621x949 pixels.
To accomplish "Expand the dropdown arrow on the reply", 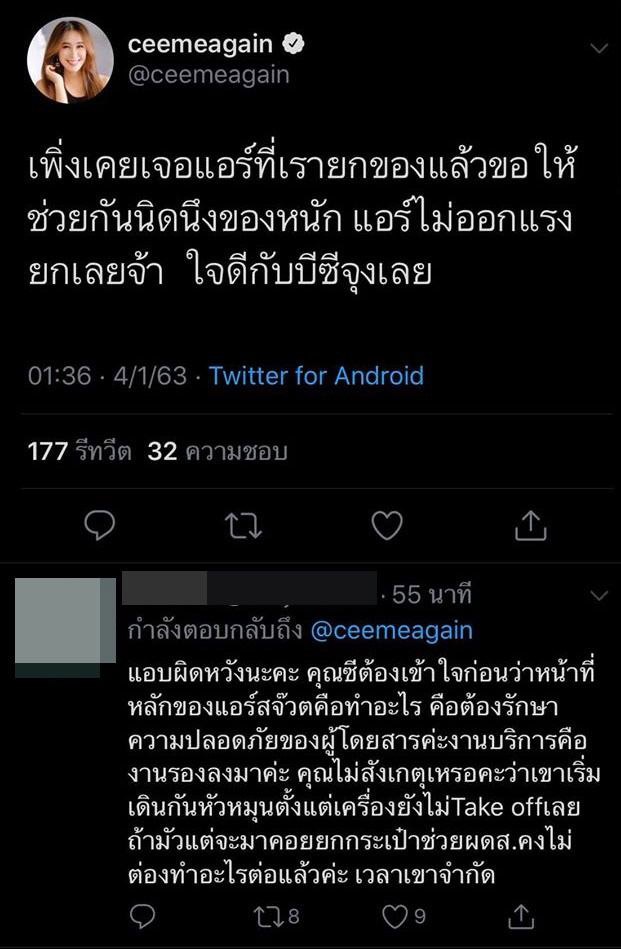I will coord(599,596).
